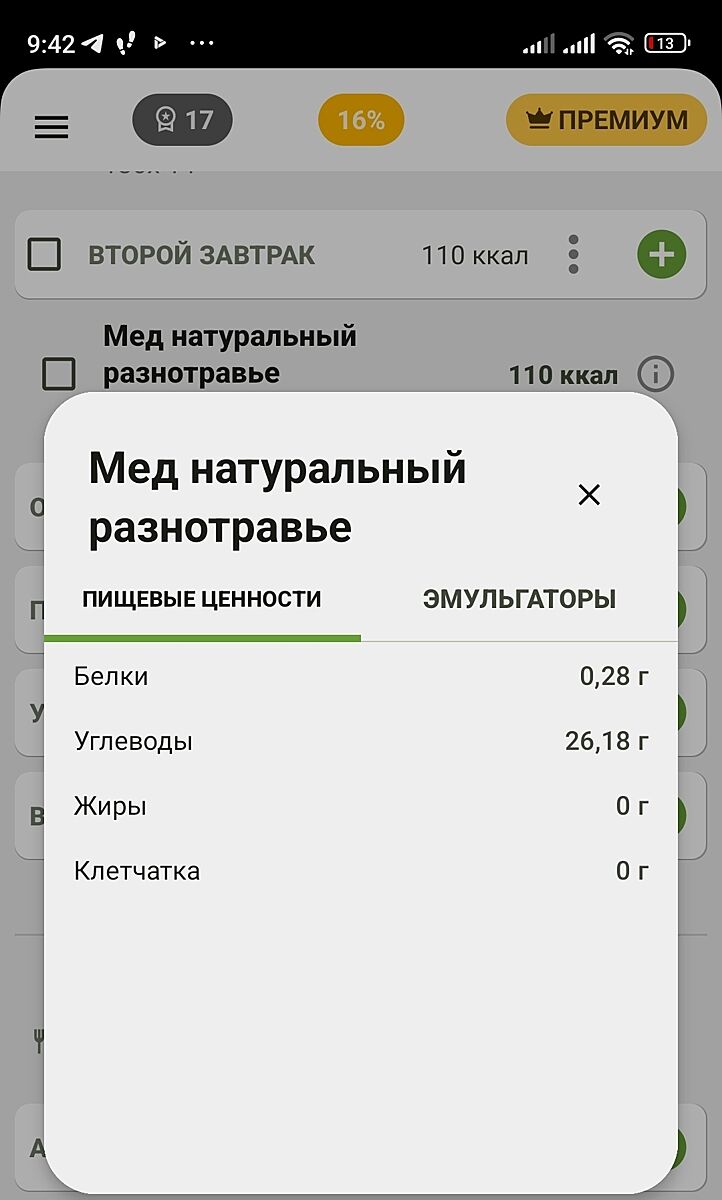Close the Мед натуральный разнотравье dialog
Screen dimensions: 722x1200
(589, 494)
